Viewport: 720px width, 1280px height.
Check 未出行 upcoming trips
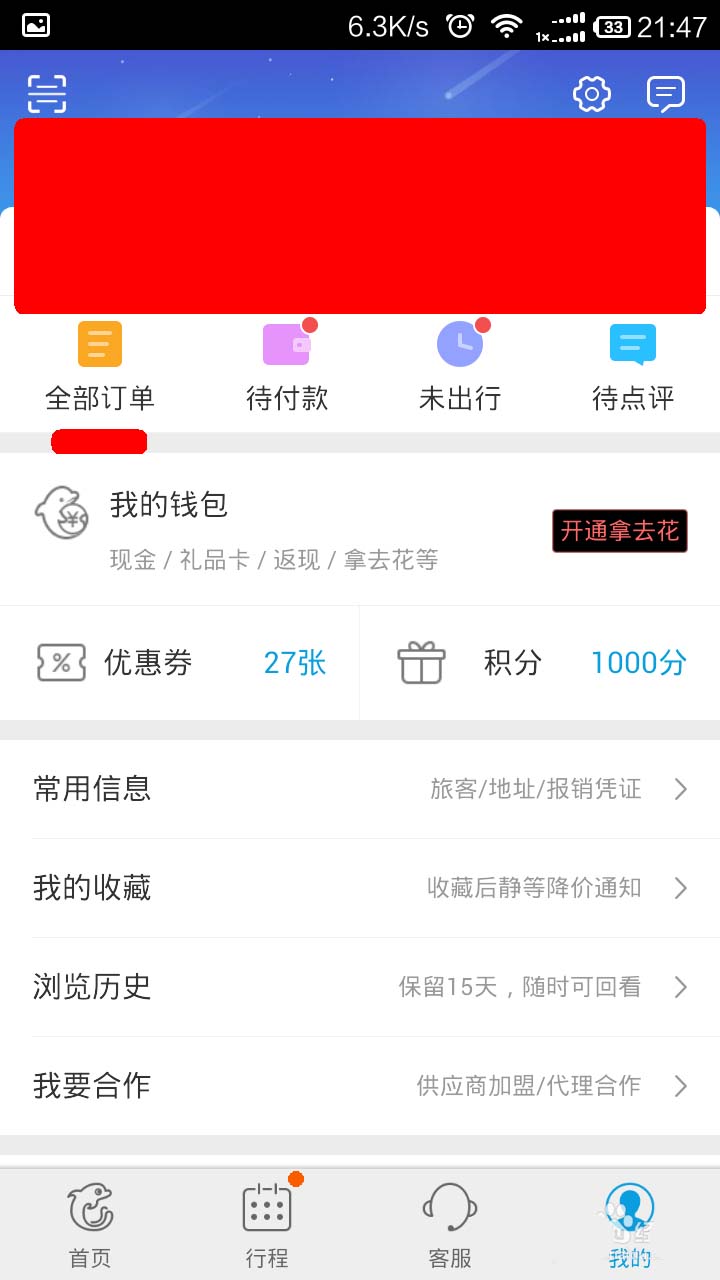pyautogui.click(x=460, y=368)
